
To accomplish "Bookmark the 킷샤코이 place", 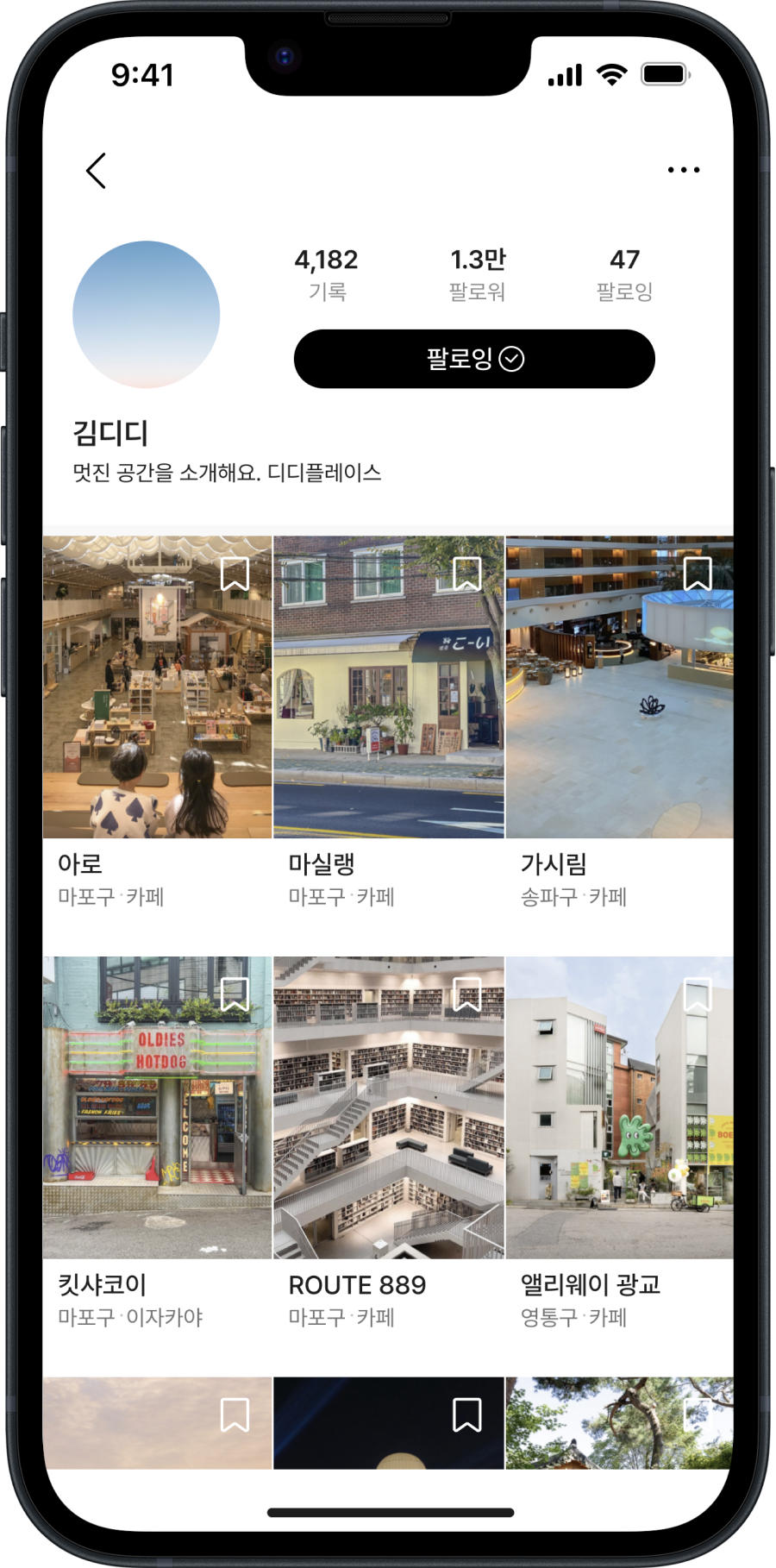I will tap(235, 994).
